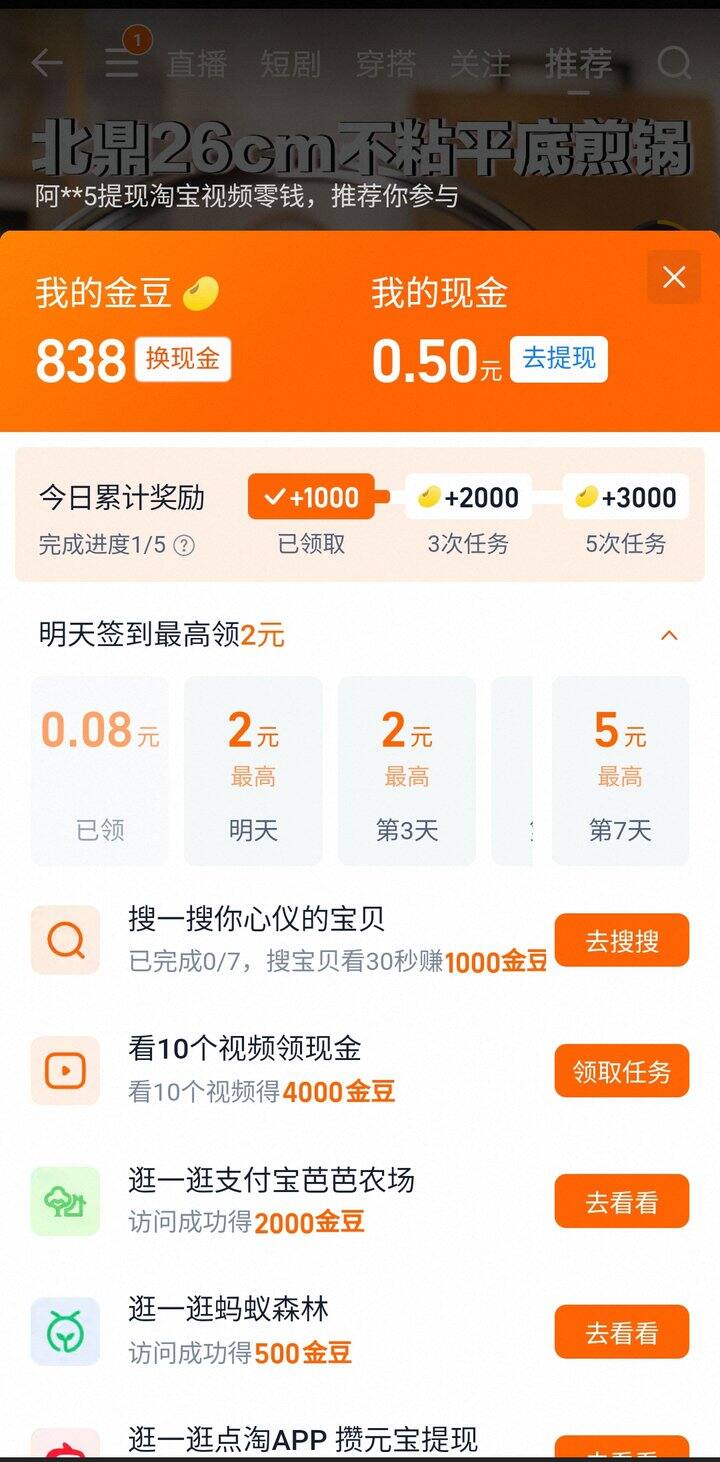The width and height of the screenshot is (720, 1462).
Task: Claim the +2000 bean reward
Action: click(468, 497)
